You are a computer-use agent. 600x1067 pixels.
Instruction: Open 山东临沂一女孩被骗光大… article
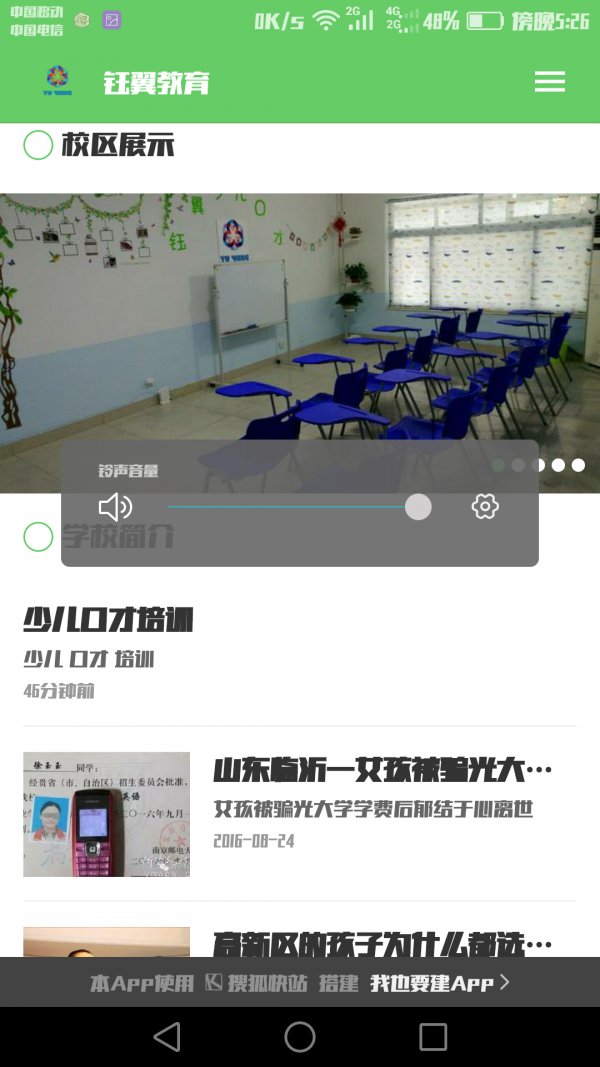point(382,771)
